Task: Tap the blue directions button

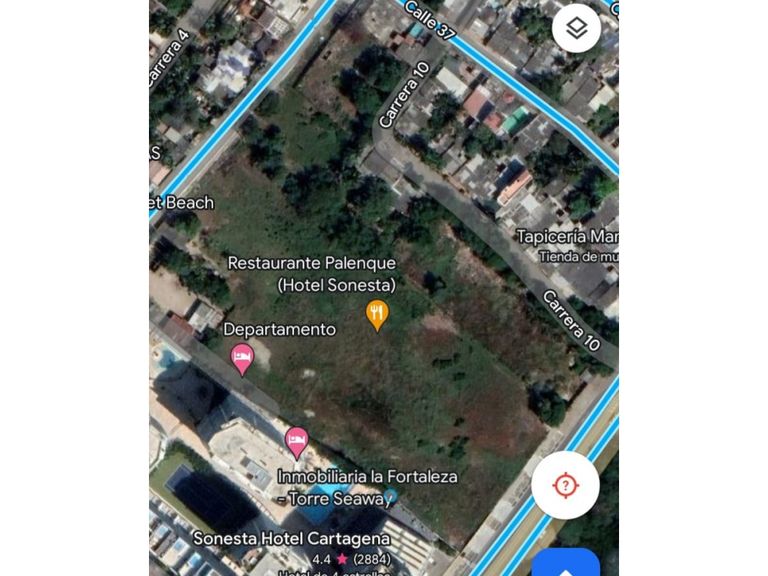Action: click(565, 564)
